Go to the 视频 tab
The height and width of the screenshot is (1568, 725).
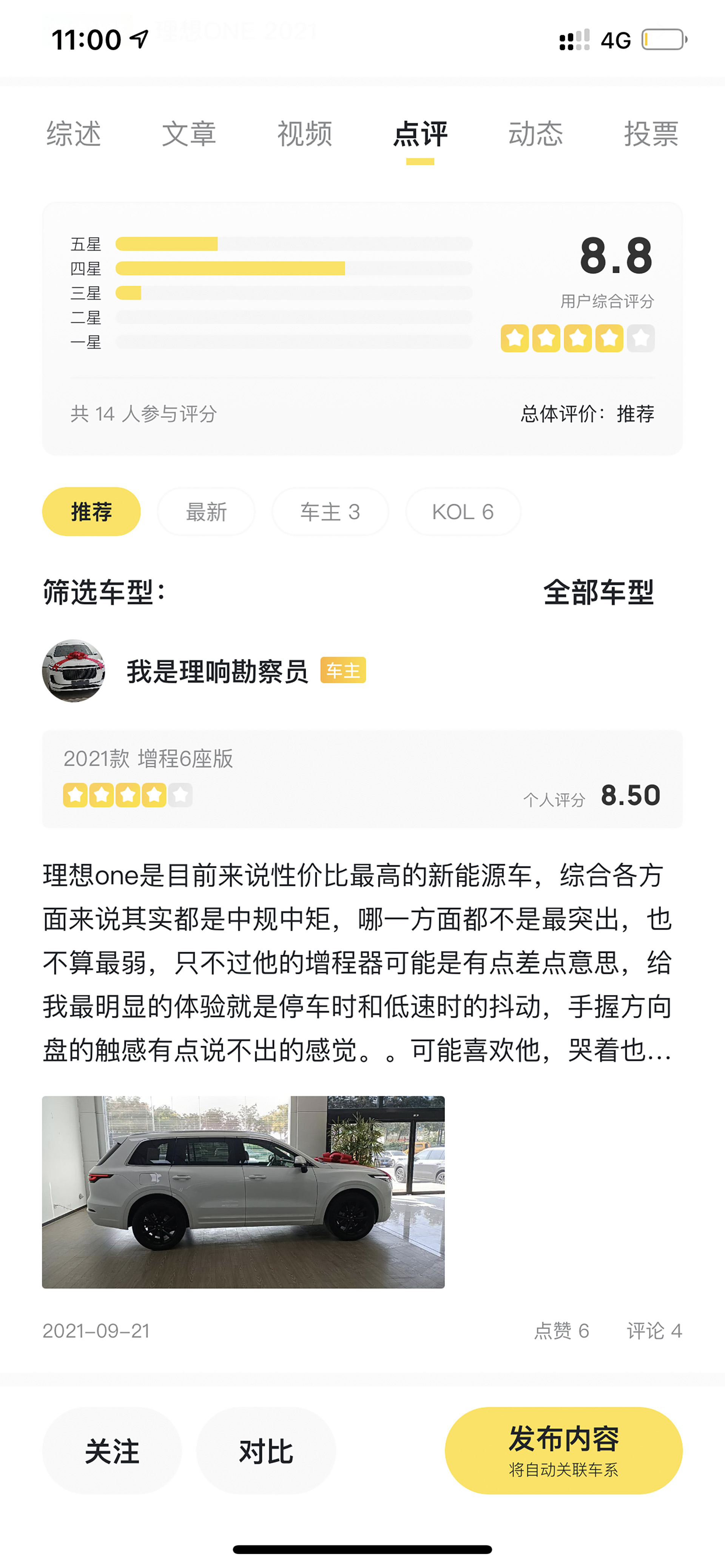point(305,133)
